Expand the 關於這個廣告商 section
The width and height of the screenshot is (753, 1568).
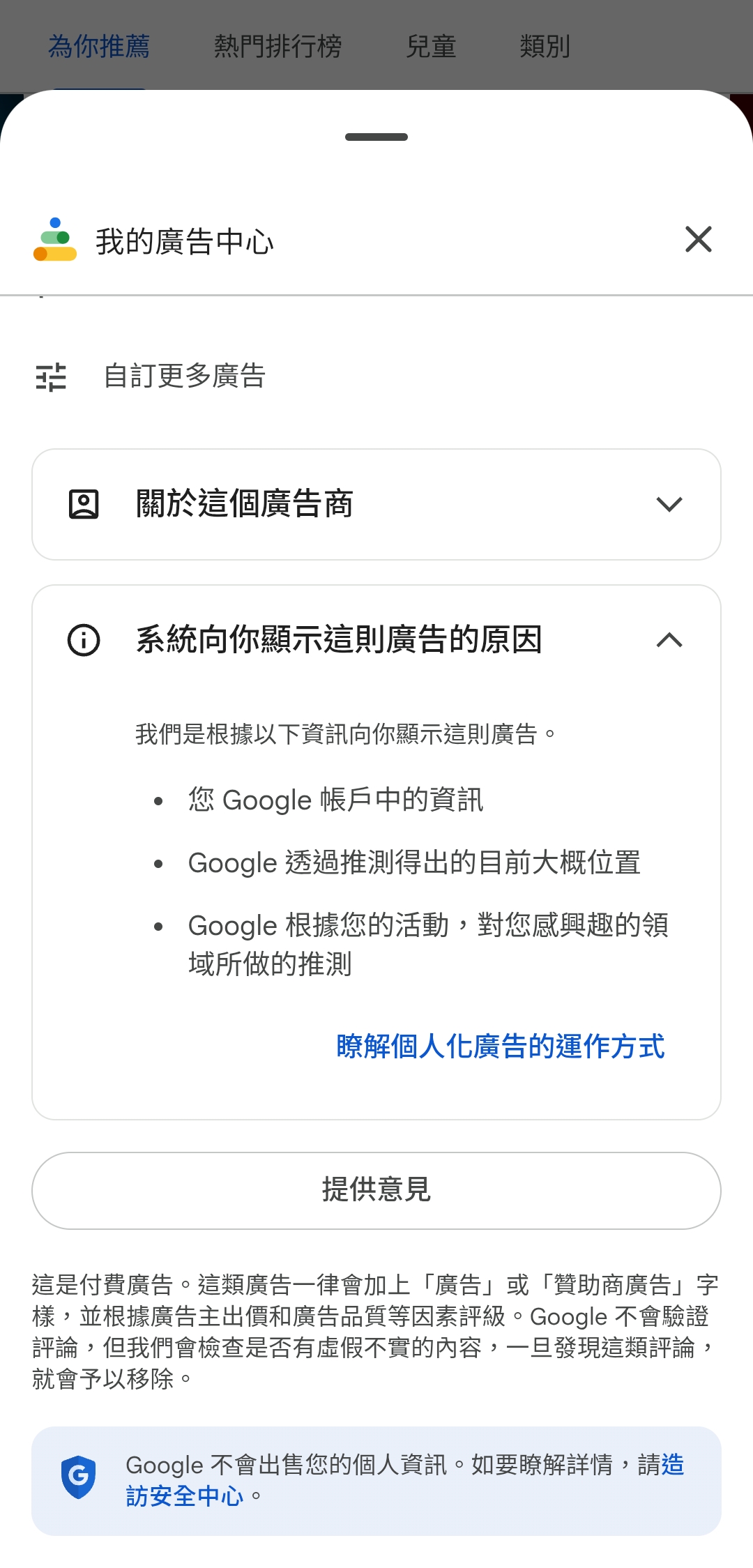pos(376,504)
